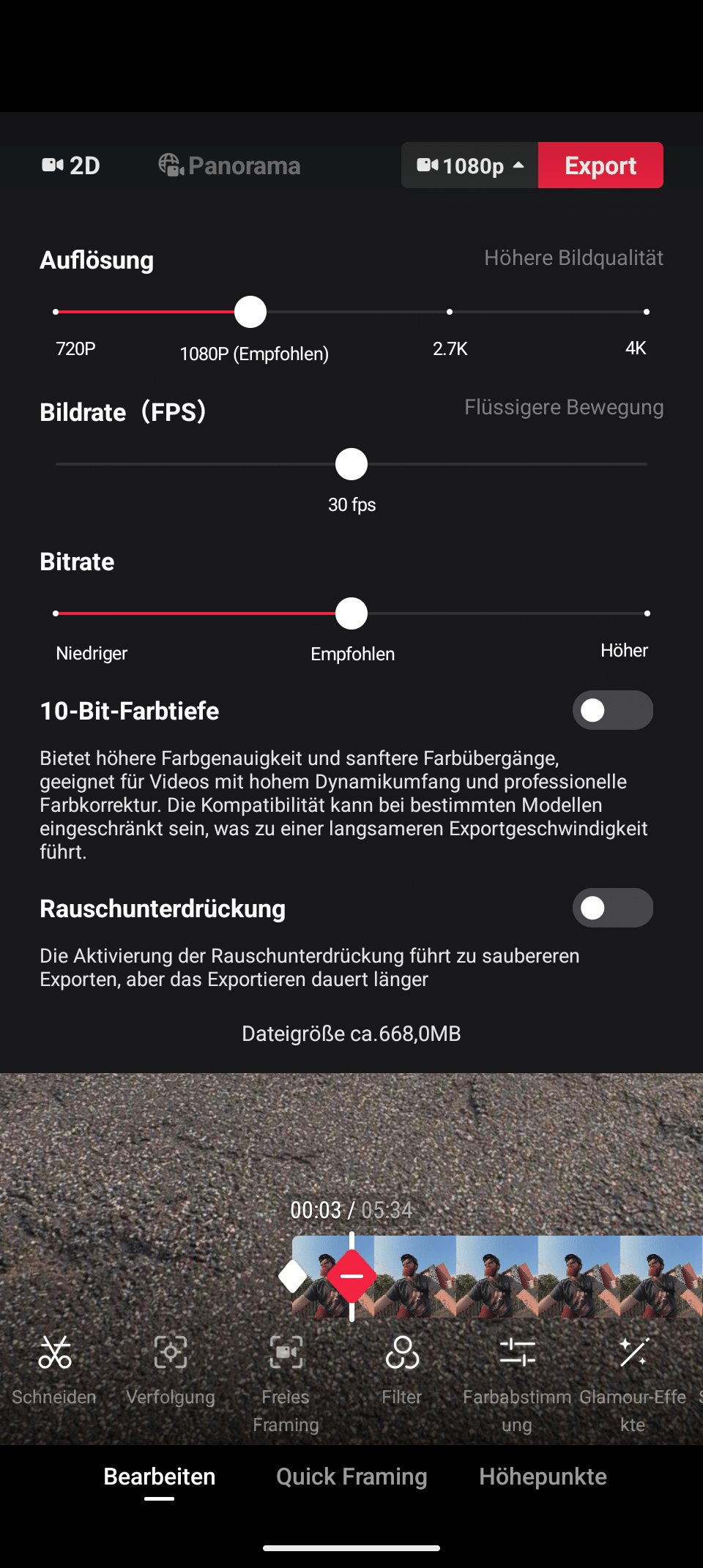This screenshot has height=1568, width=703.
Task: Tap the red keyframe marker on timeline
Action: pyautogui.click(x=351, y=1276)
